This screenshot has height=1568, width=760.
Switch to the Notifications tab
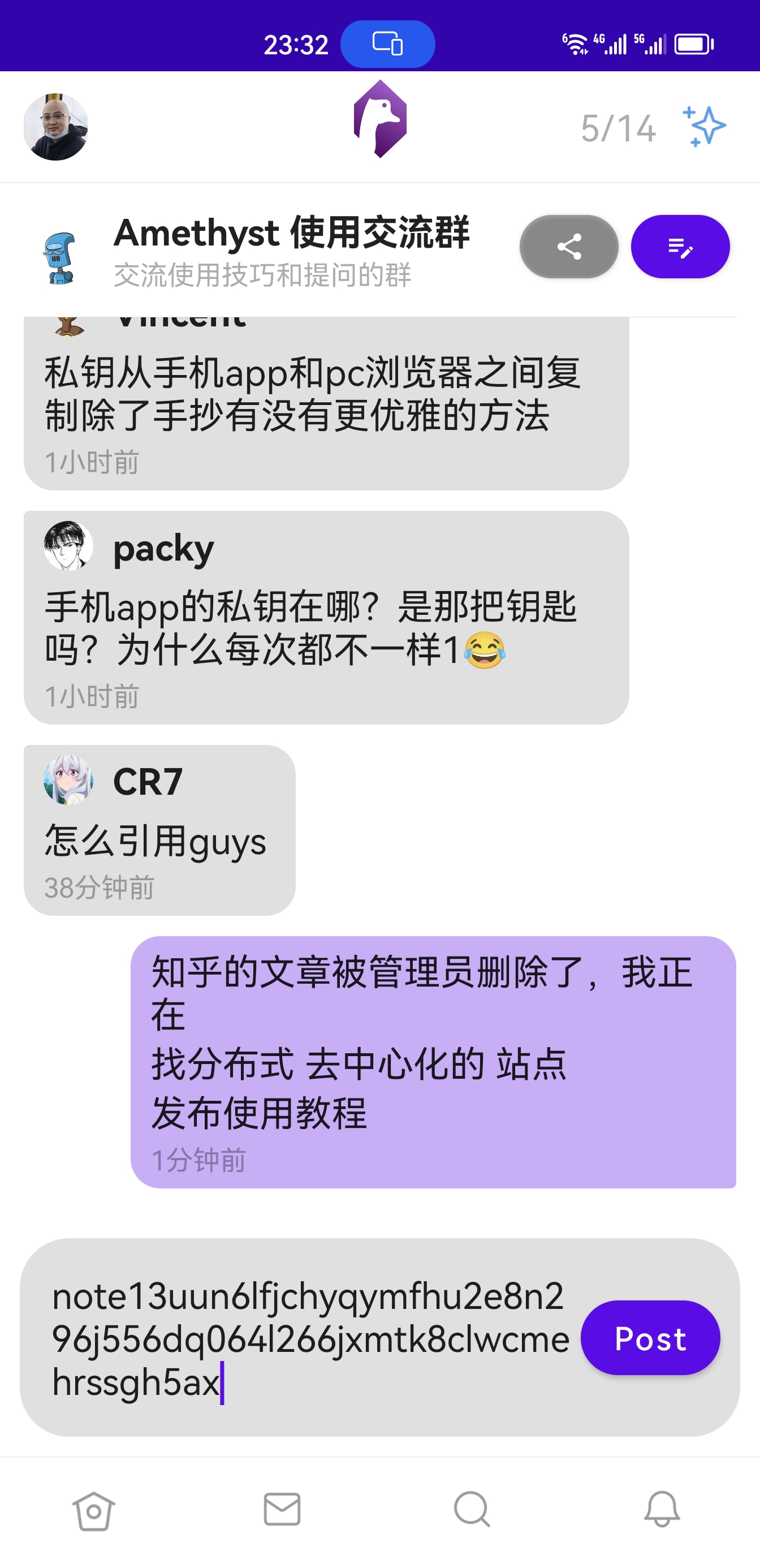pos(662,1510)
